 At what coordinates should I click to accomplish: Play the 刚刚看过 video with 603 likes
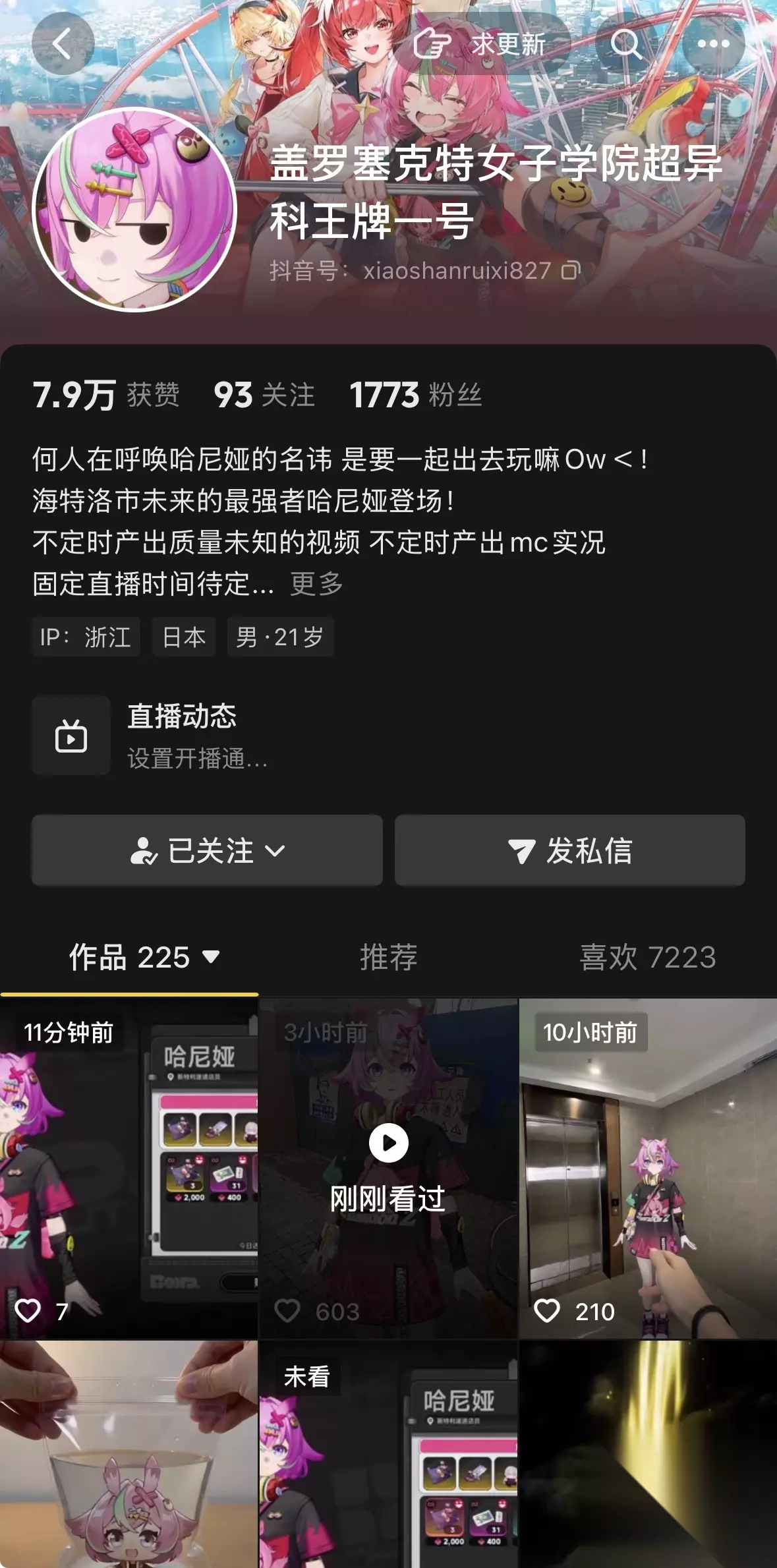pyautogui.click(x=388, y=1168)
